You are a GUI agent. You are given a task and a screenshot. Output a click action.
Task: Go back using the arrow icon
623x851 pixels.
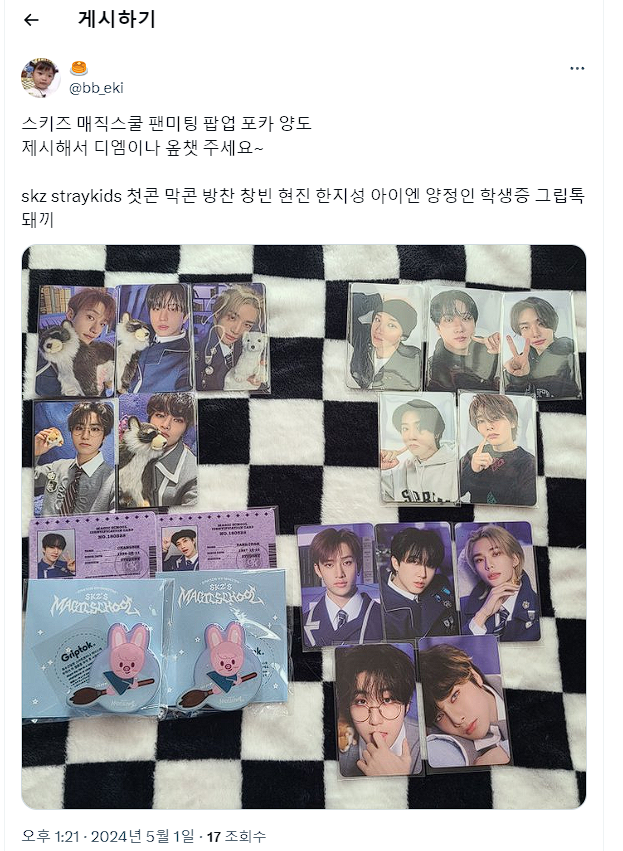click(x=31, y=20)
